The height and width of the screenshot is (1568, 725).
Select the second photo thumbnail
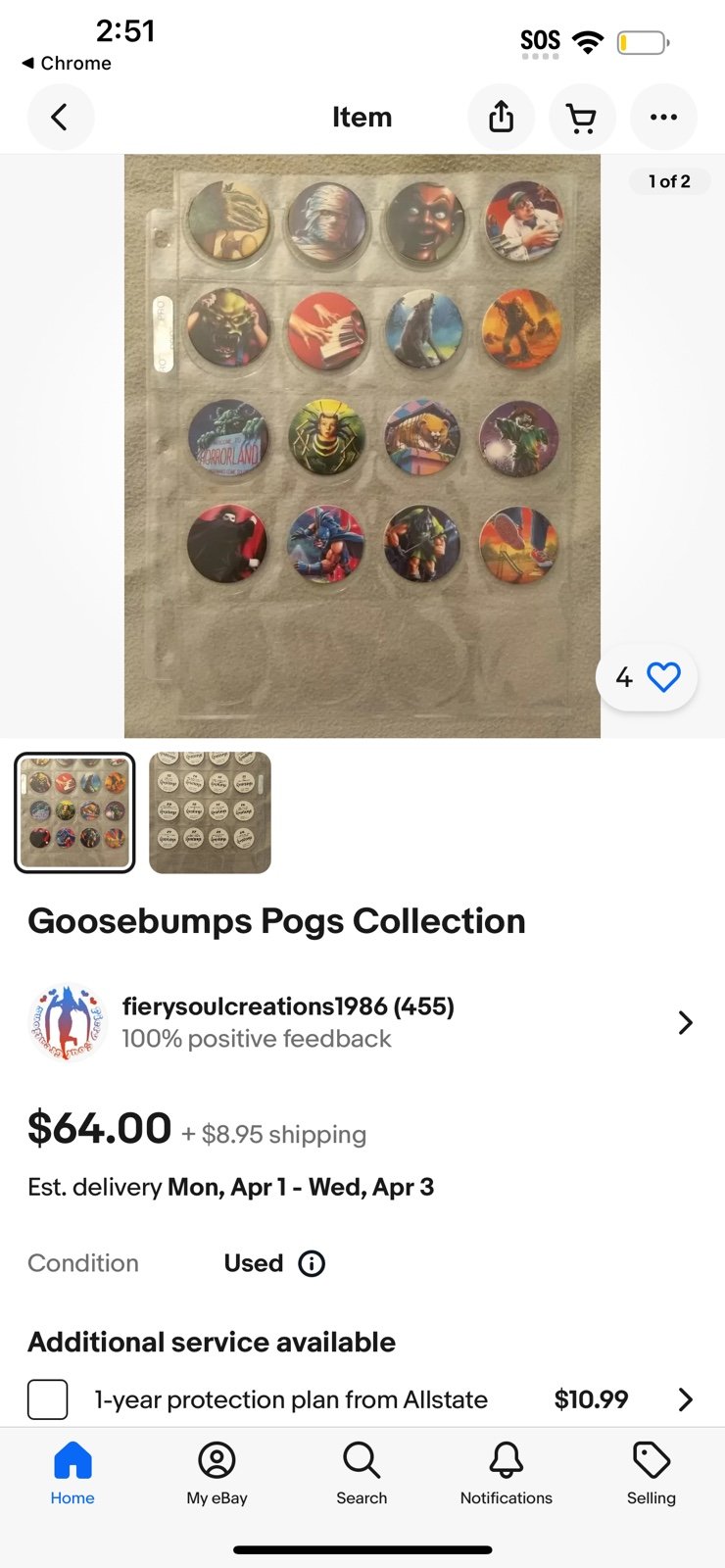[210, 812]
